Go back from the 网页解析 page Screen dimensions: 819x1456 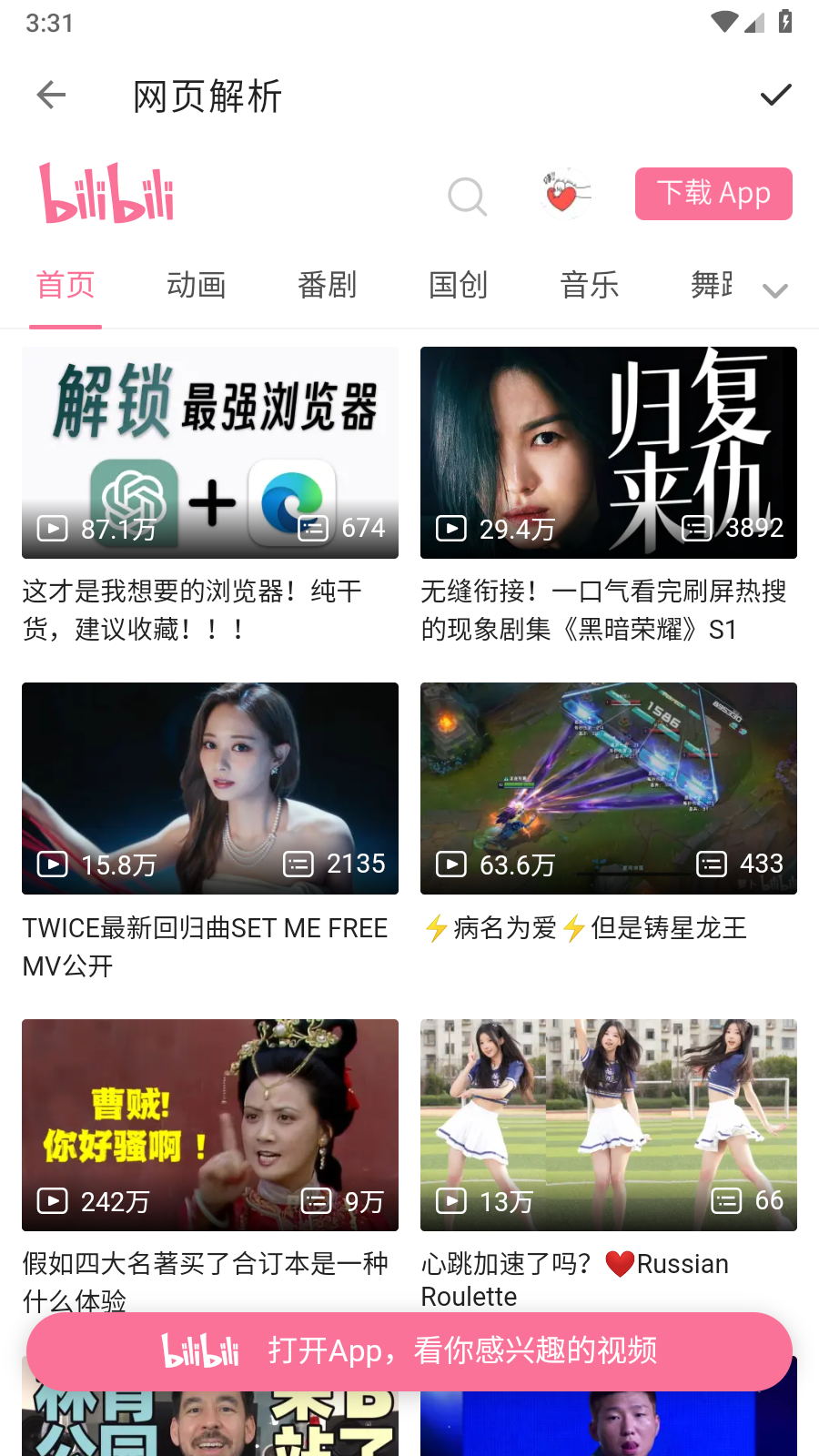point(52,95)
